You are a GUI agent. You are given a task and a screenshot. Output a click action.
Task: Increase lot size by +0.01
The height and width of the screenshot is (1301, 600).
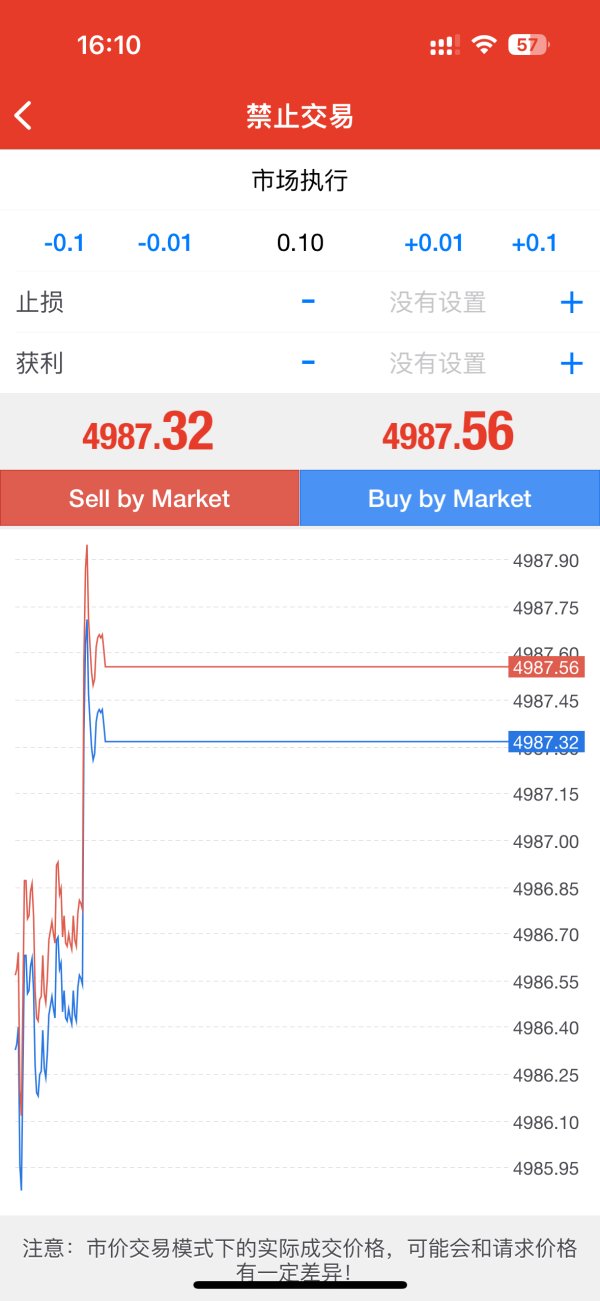click(434, 243)
